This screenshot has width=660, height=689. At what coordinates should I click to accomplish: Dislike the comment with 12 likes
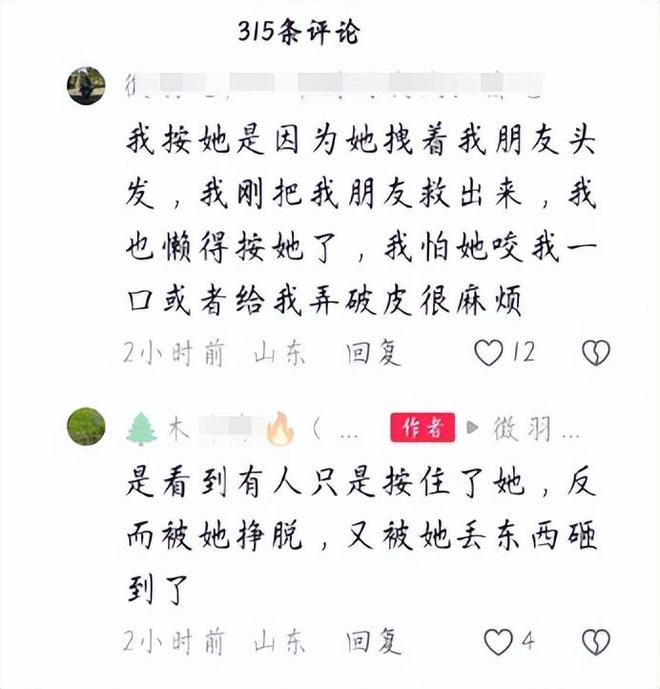click(x=596, y=352)
